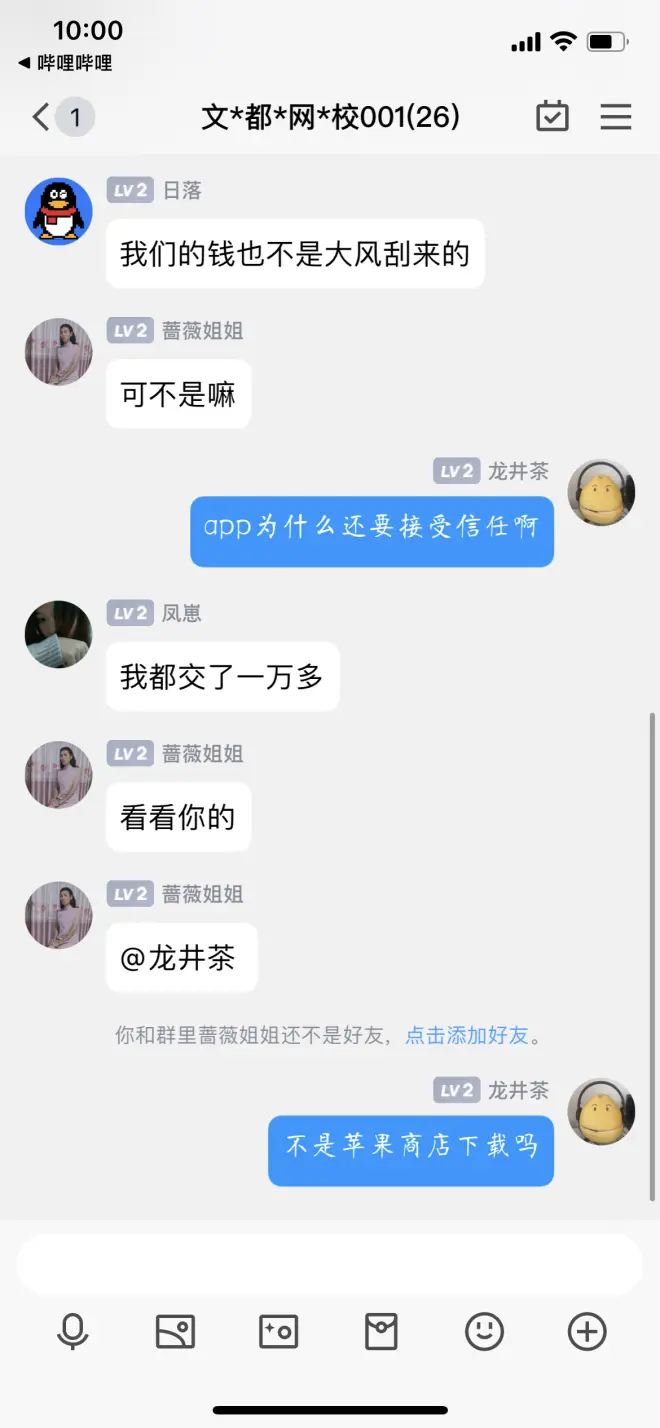
Task: Open the emoji picker
Action: 484,1332
